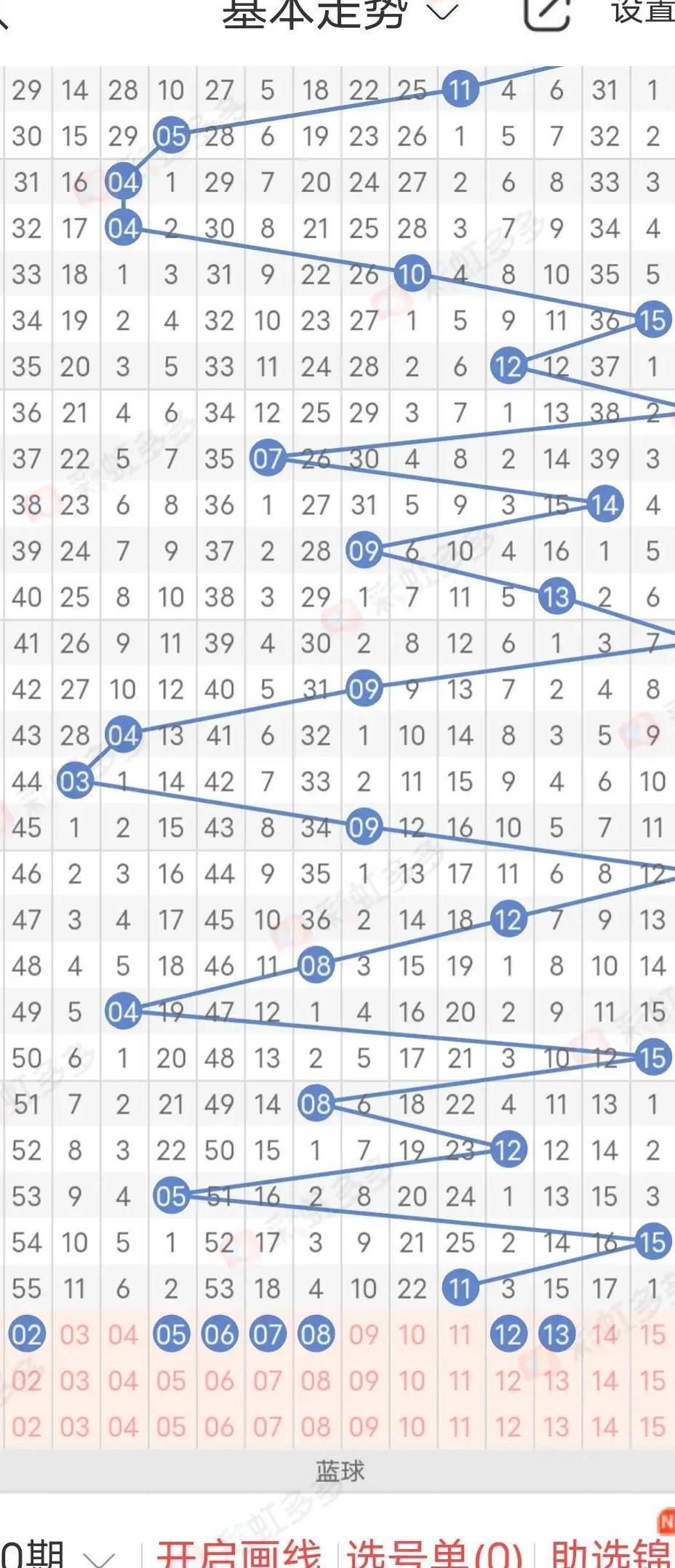Deselect the highlighted ball 02
The height and width of the screenshot is (1568, 675).
tap(27, 1335)
